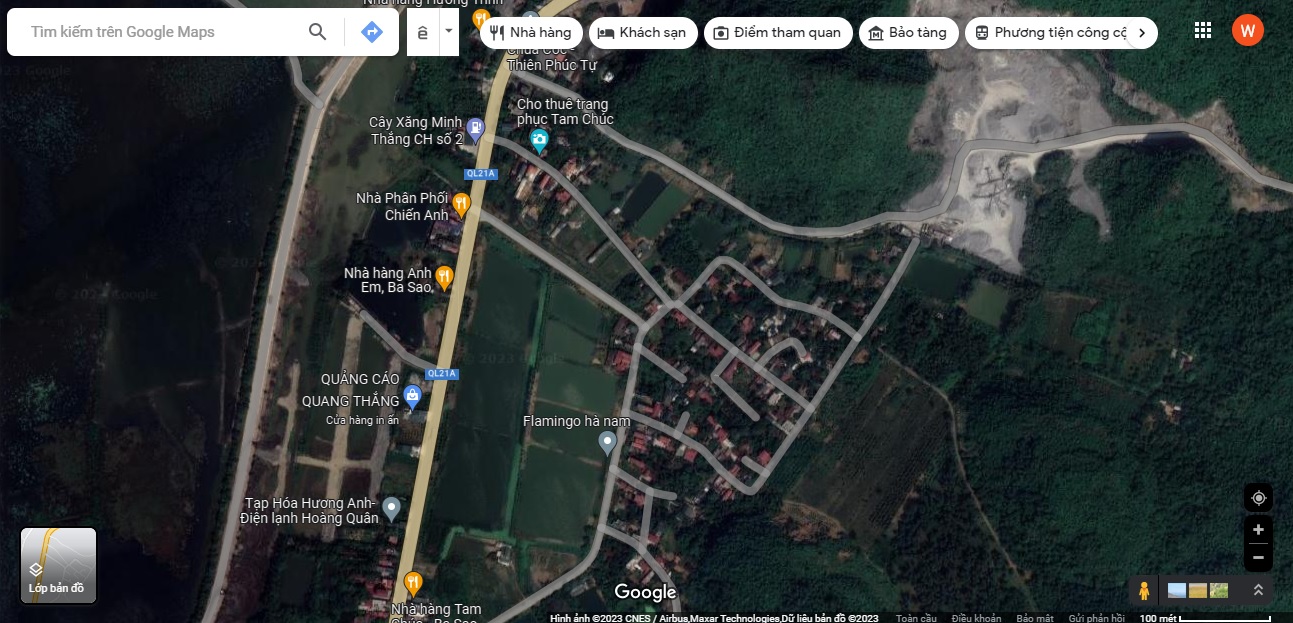
Task: Open directions with the blue arrow icon
Action: tap(371, 32)
